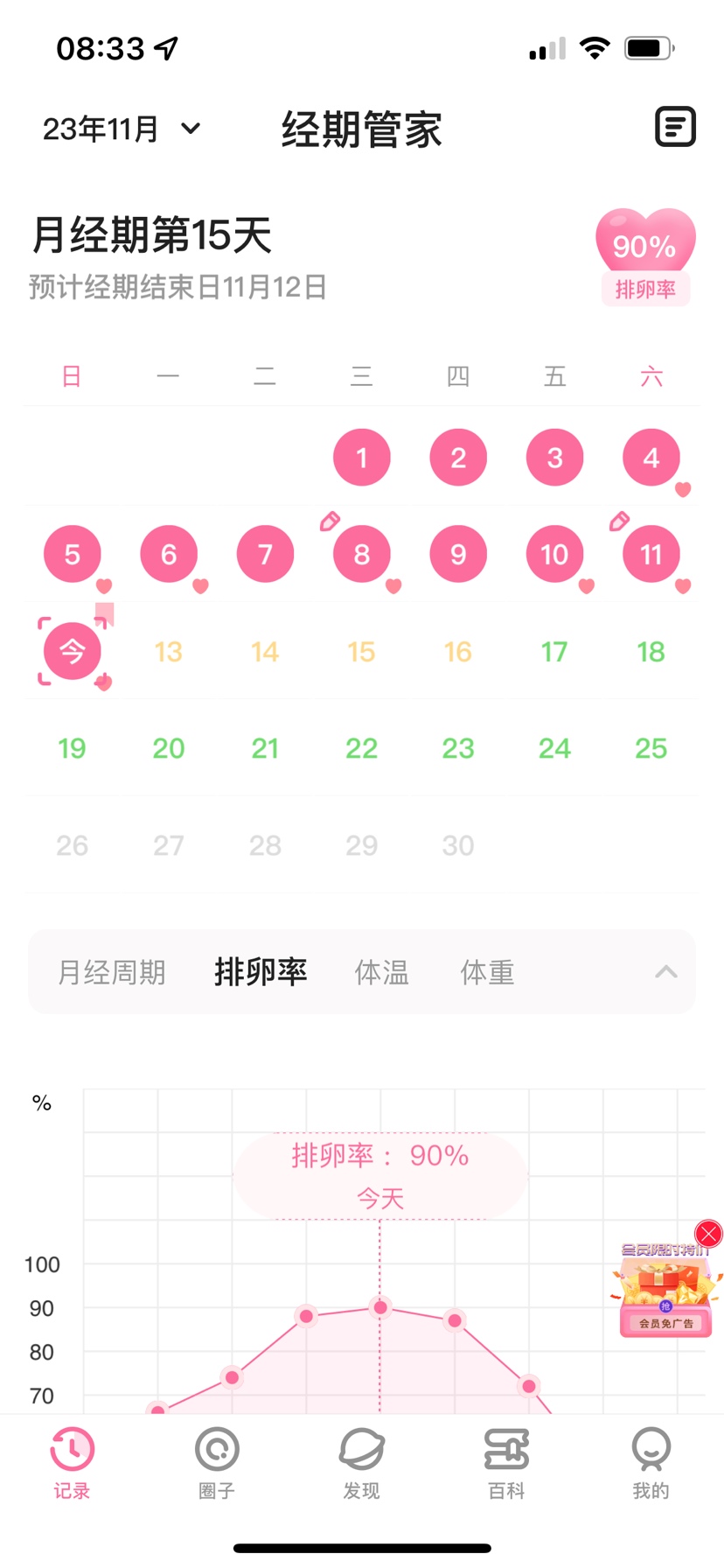Screen dimensions: 724x1568
Task: Select November 15 on calendar
Action: coord(362,652)
